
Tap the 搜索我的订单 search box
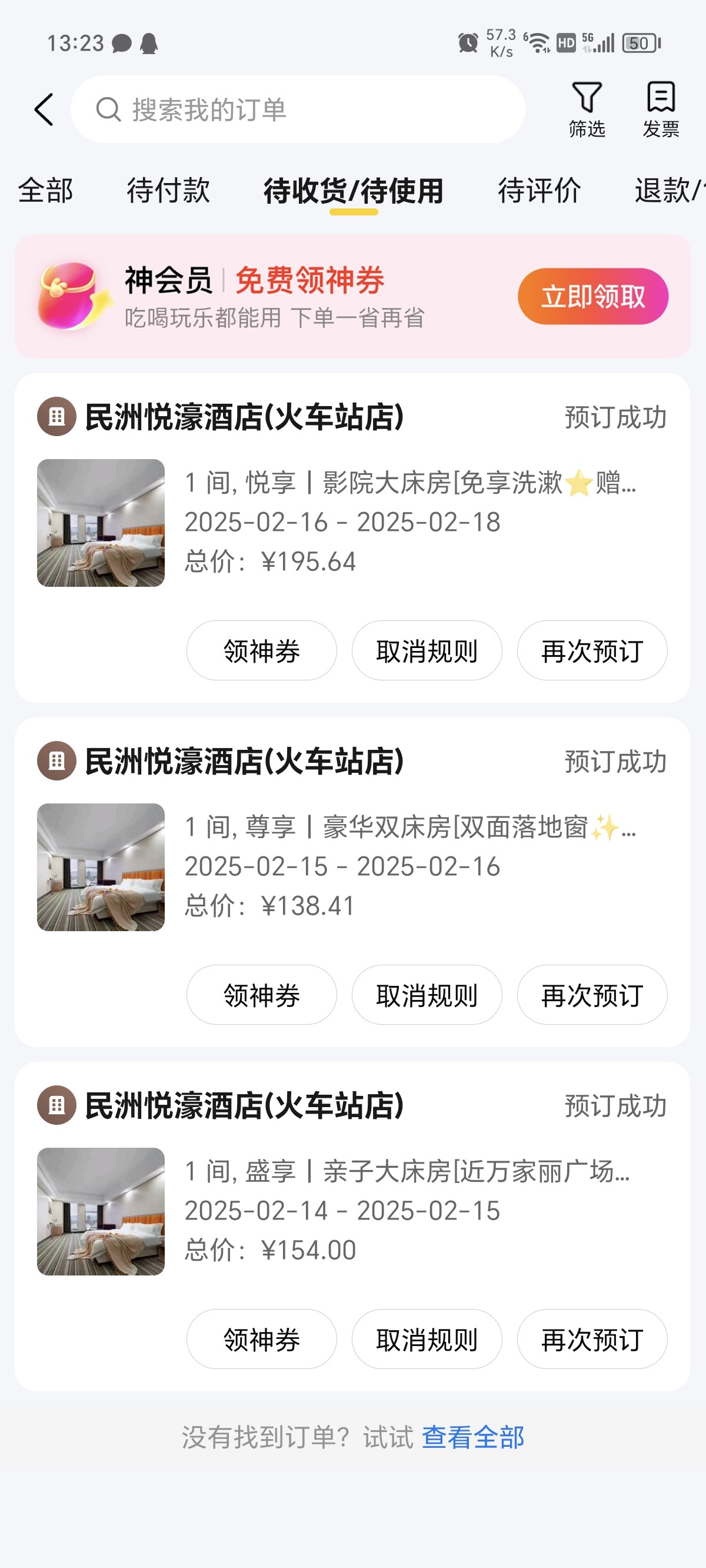[298, 109]
